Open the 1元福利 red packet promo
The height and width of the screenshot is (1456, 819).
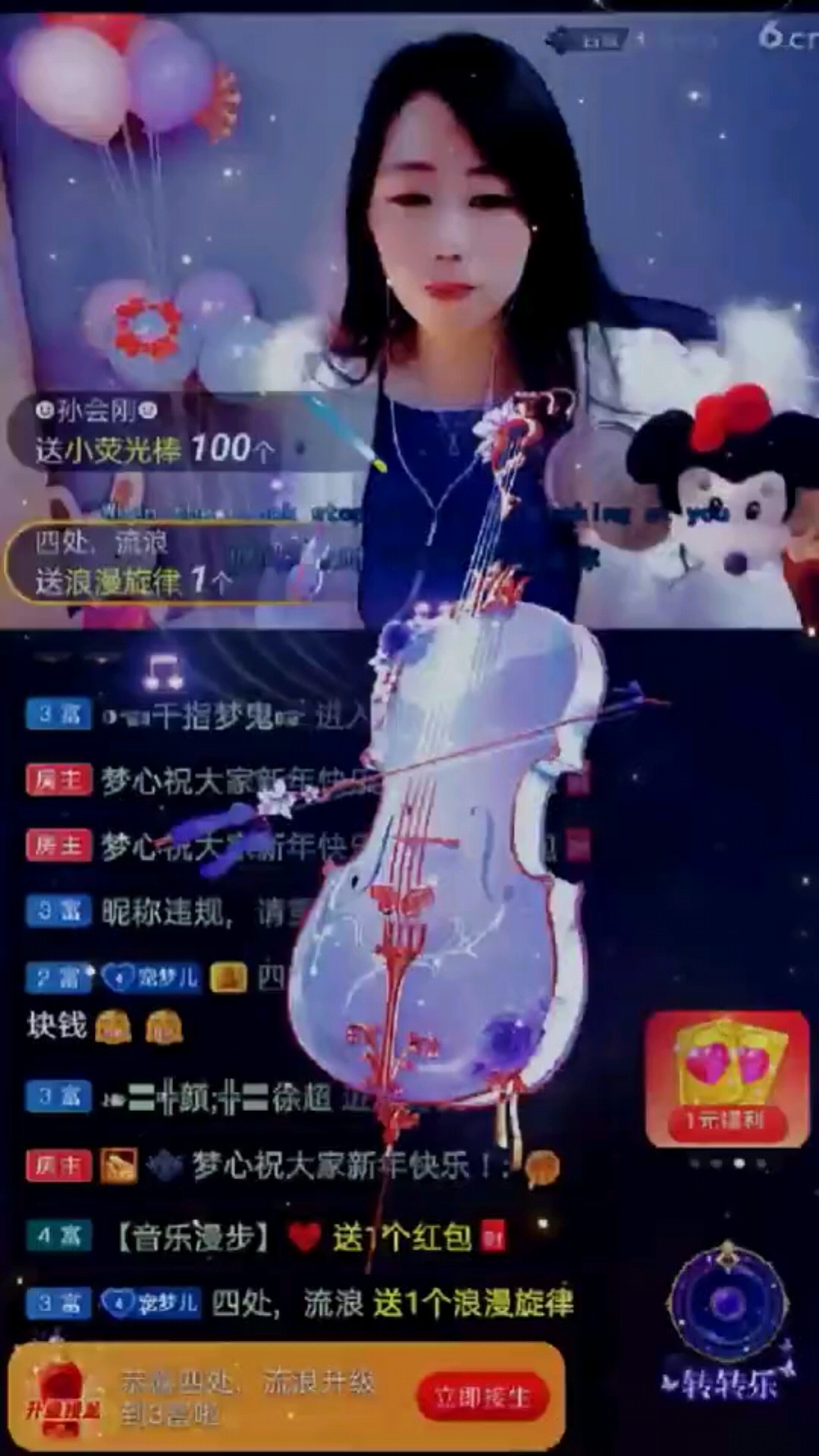tap(726, 1078)
